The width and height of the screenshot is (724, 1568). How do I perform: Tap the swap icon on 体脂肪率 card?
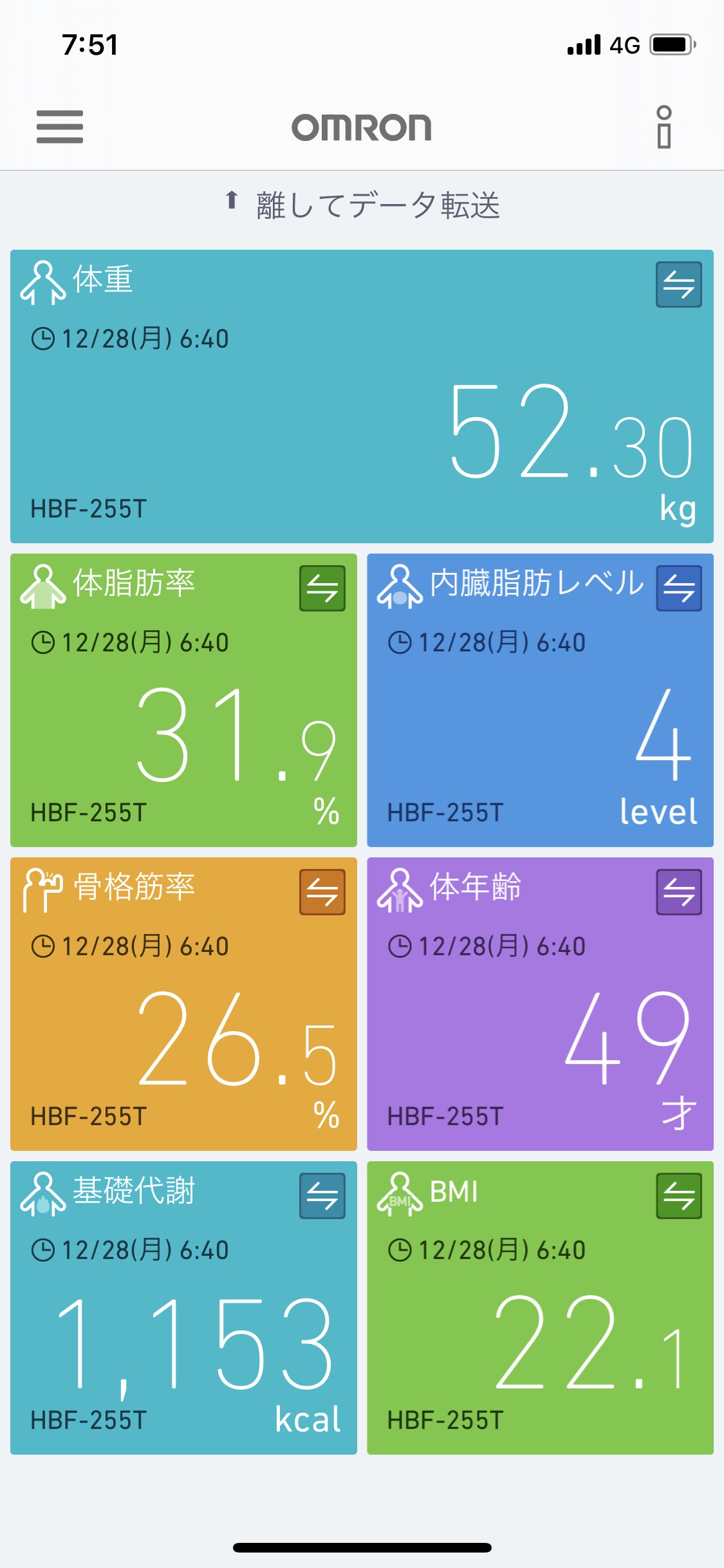(x=322, y=588)
